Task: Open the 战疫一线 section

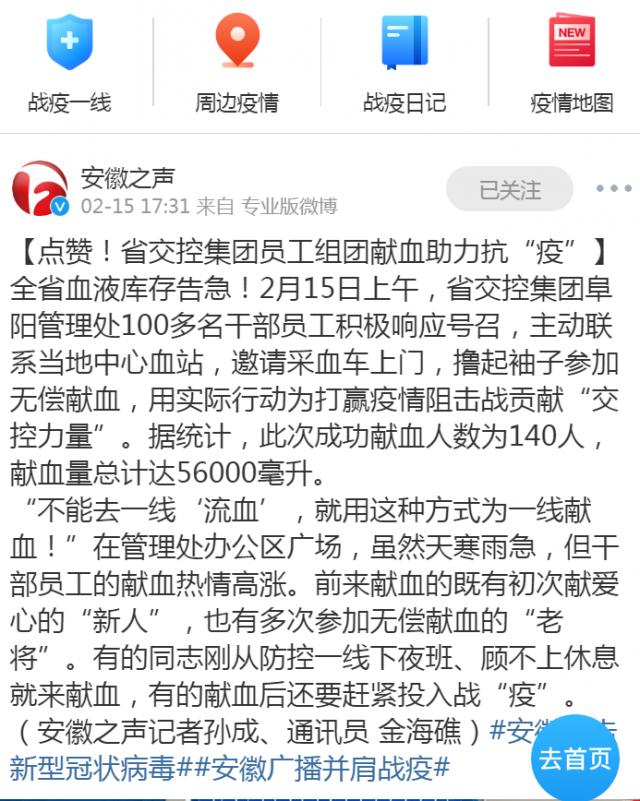Action: (x=69, y=62)
